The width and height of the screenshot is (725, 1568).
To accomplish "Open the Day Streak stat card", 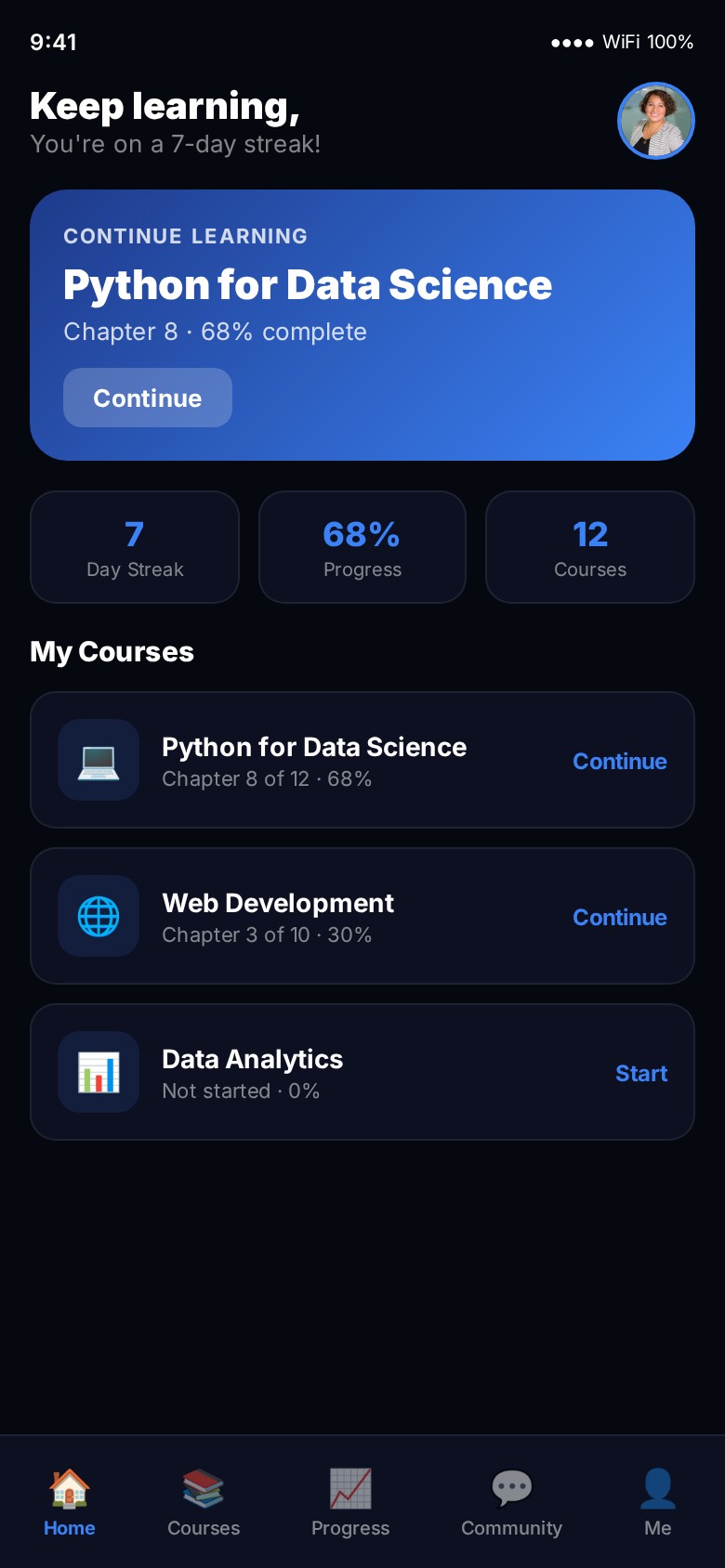I will coord(135,547).
